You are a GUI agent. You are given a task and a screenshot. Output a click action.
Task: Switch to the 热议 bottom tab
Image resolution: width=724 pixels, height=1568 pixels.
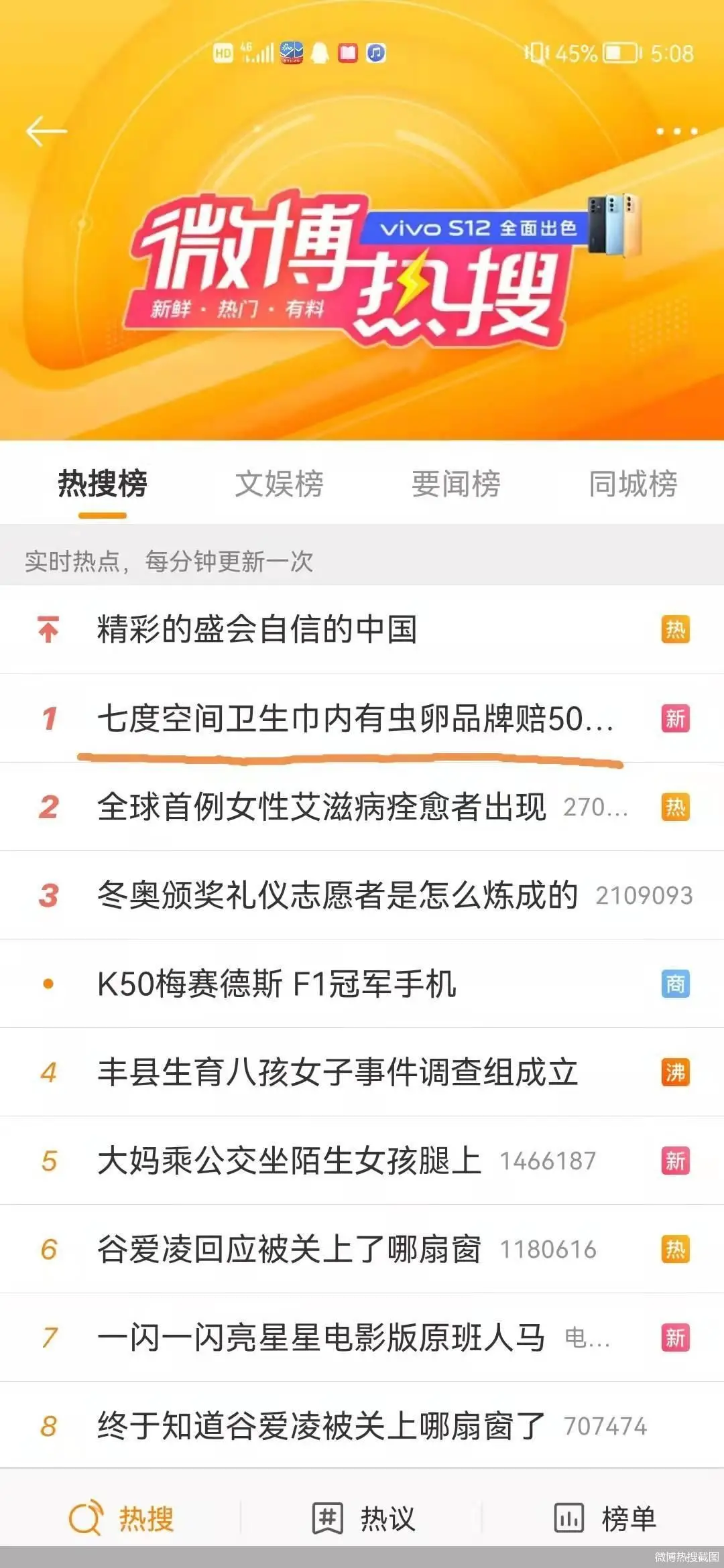point(364,1518)
